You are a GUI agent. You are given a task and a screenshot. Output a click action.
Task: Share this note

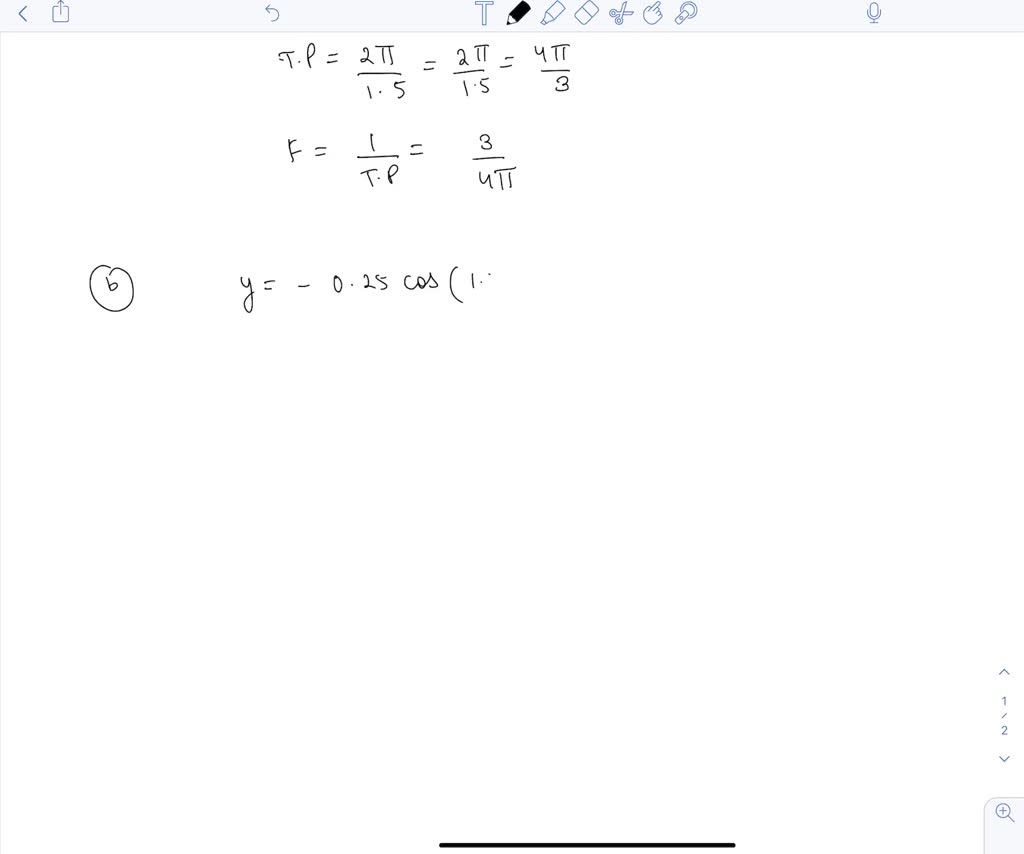(x=60, y=12)
